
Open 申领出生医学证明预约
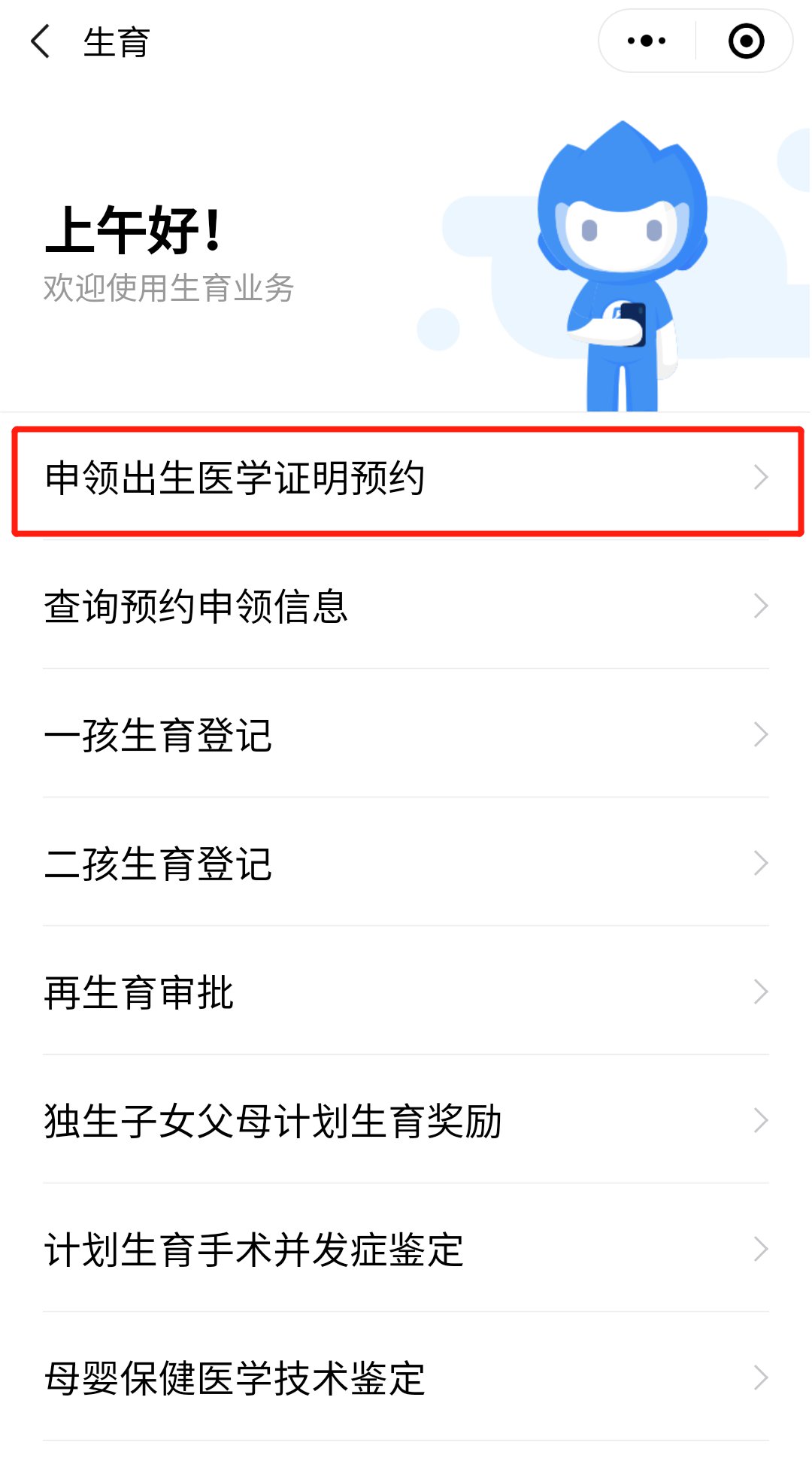406,478
